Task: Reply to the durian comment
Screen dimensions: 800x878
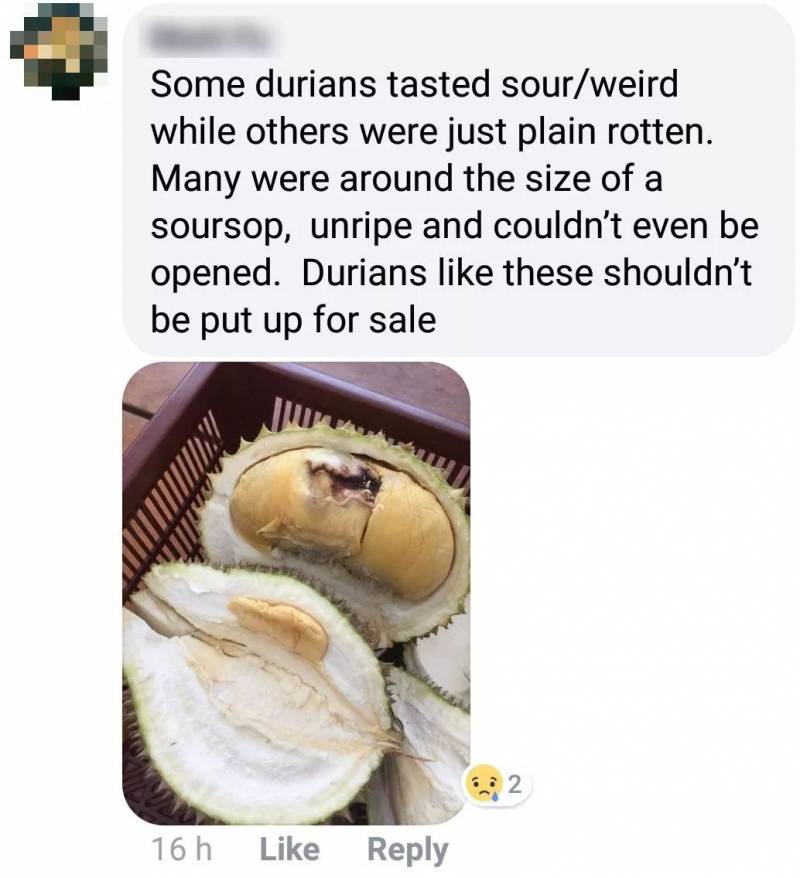Action: pos(408,850)
